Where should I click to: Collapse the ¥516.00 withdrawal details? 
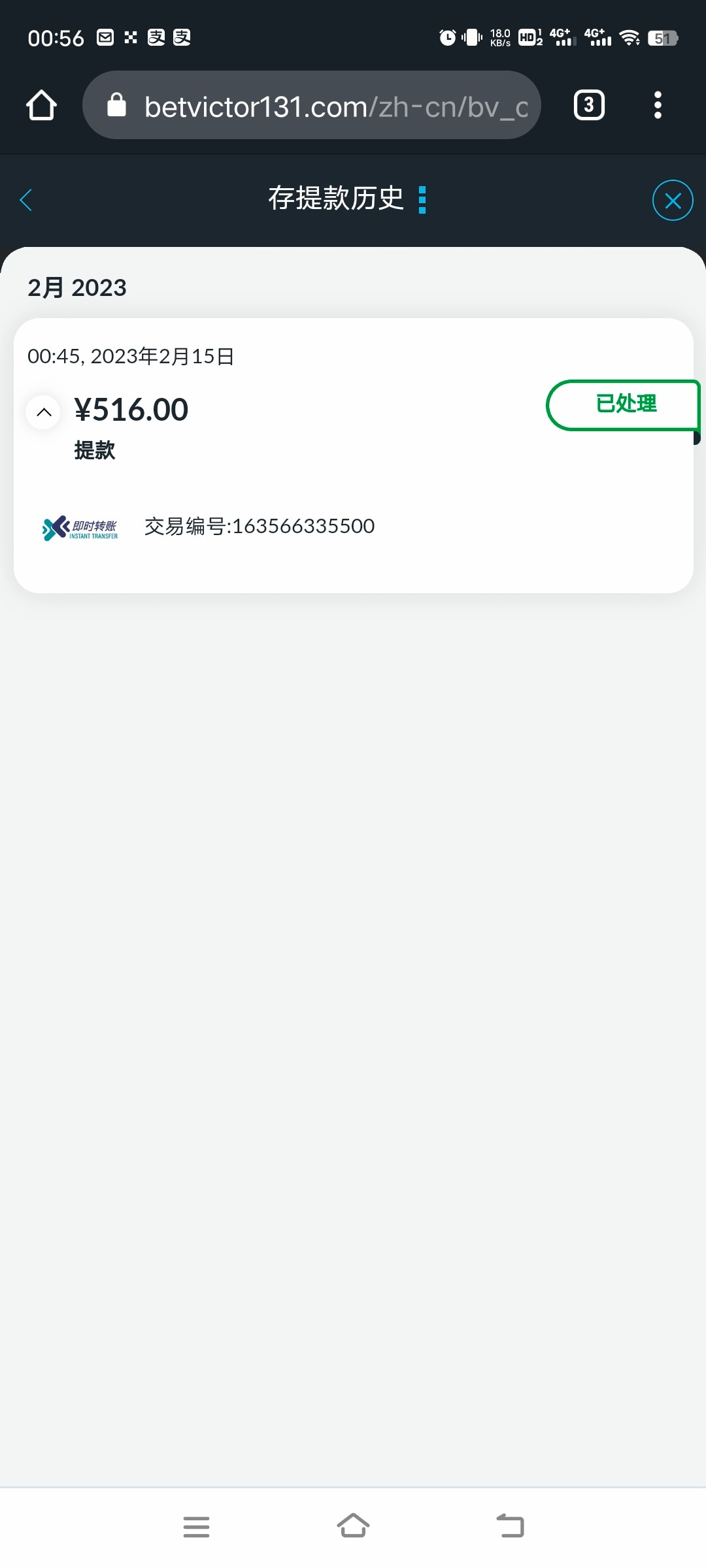click(44, 412)
